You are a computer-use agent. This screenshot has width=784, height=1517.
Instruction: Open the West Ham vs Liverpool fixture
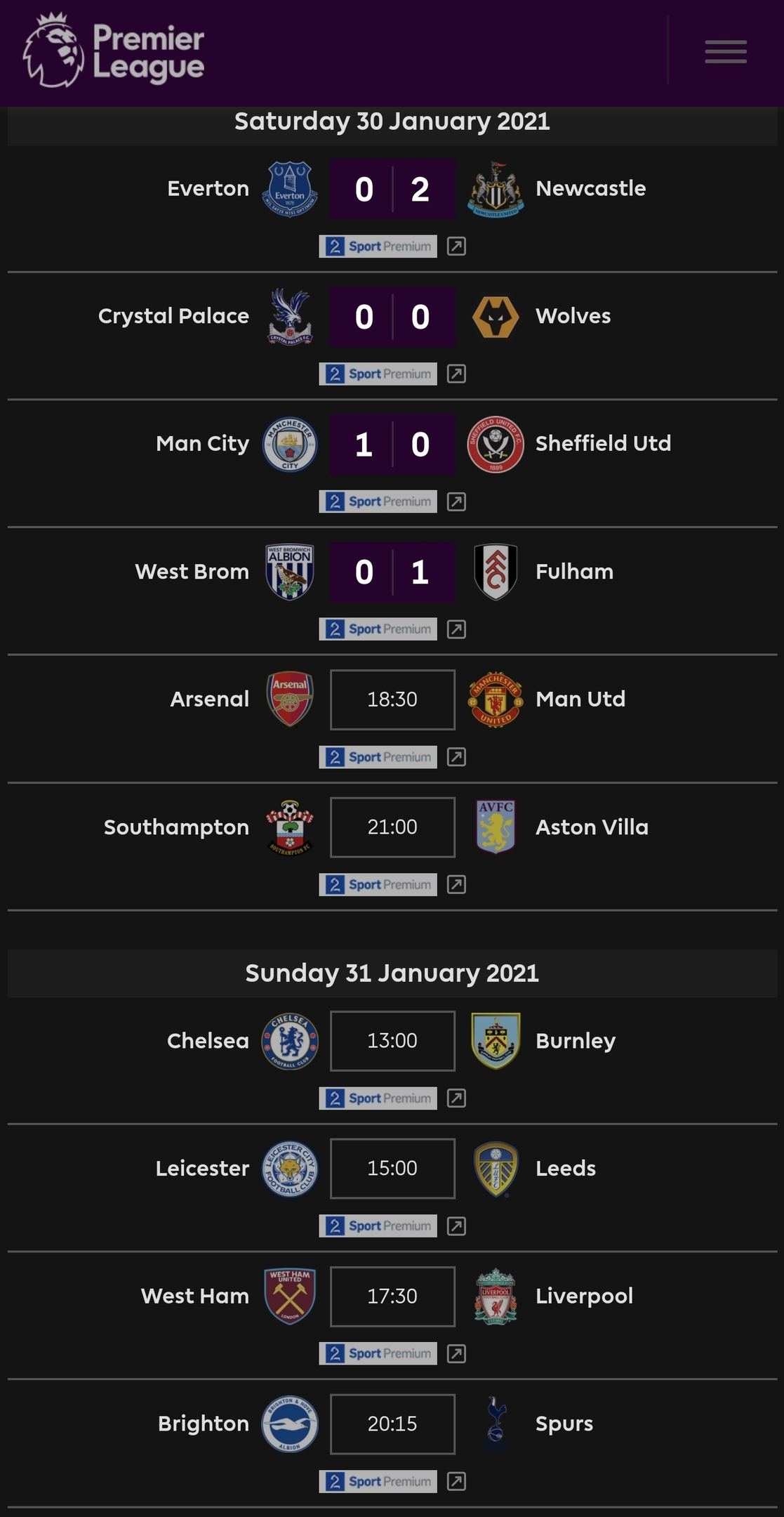(392, 1296)
